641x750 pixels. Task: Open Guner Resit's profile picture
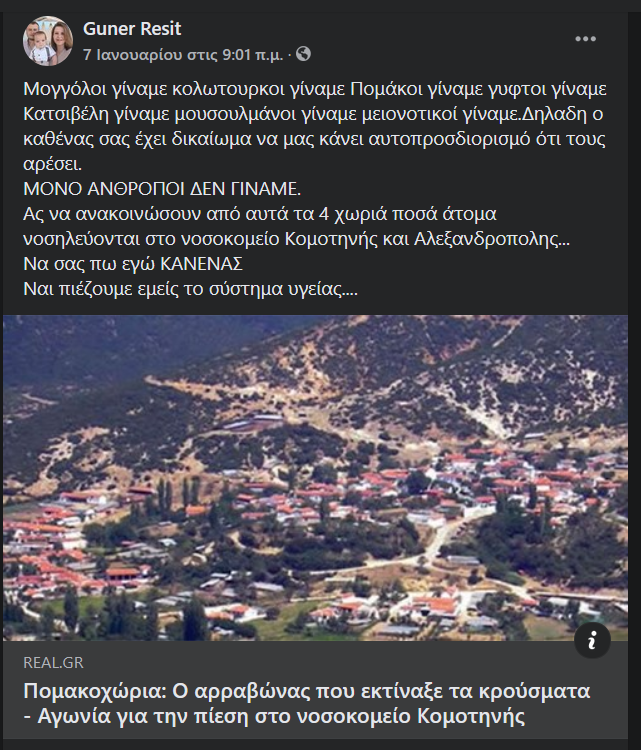tap(47, 41)
